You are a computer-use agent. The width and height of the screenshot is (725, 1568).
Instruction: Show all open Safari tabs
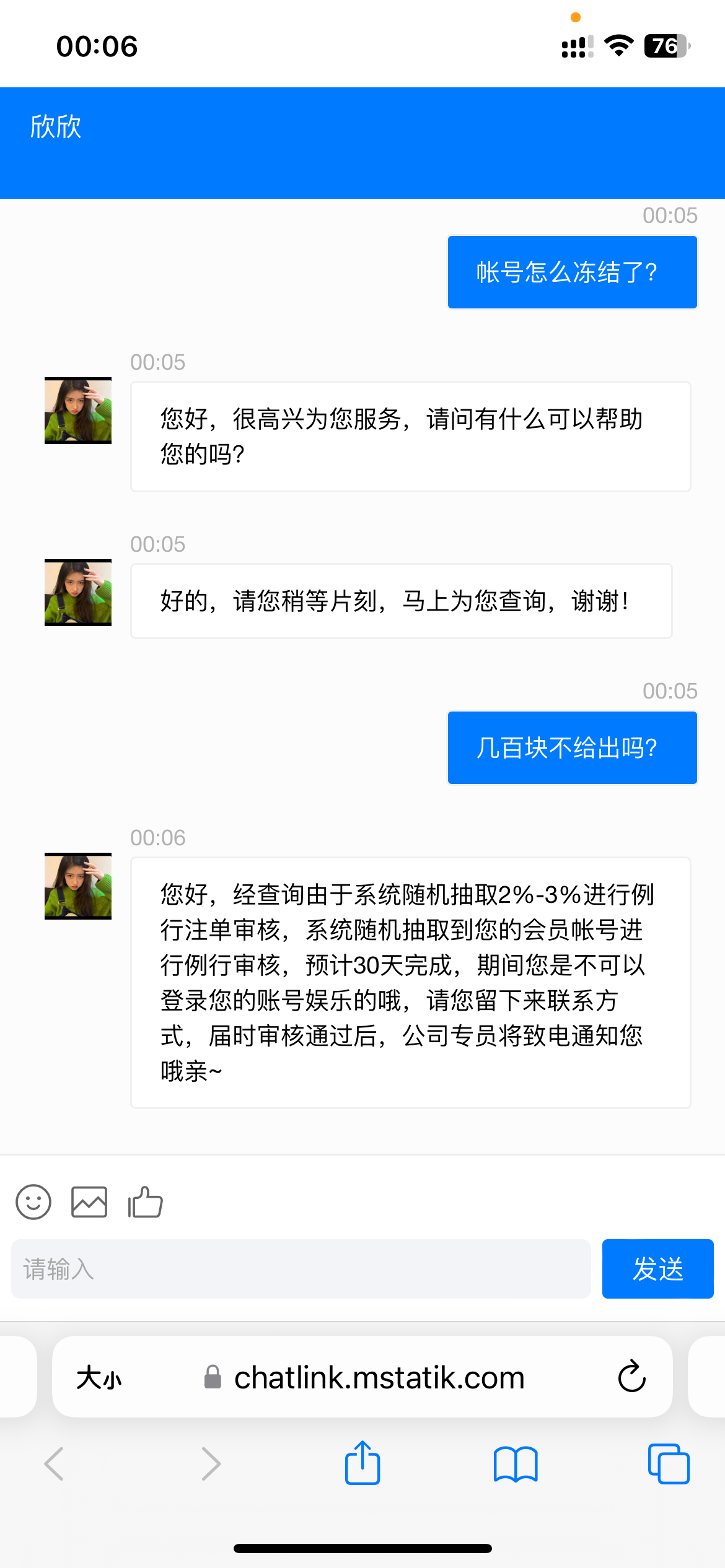click(669, 1464)
